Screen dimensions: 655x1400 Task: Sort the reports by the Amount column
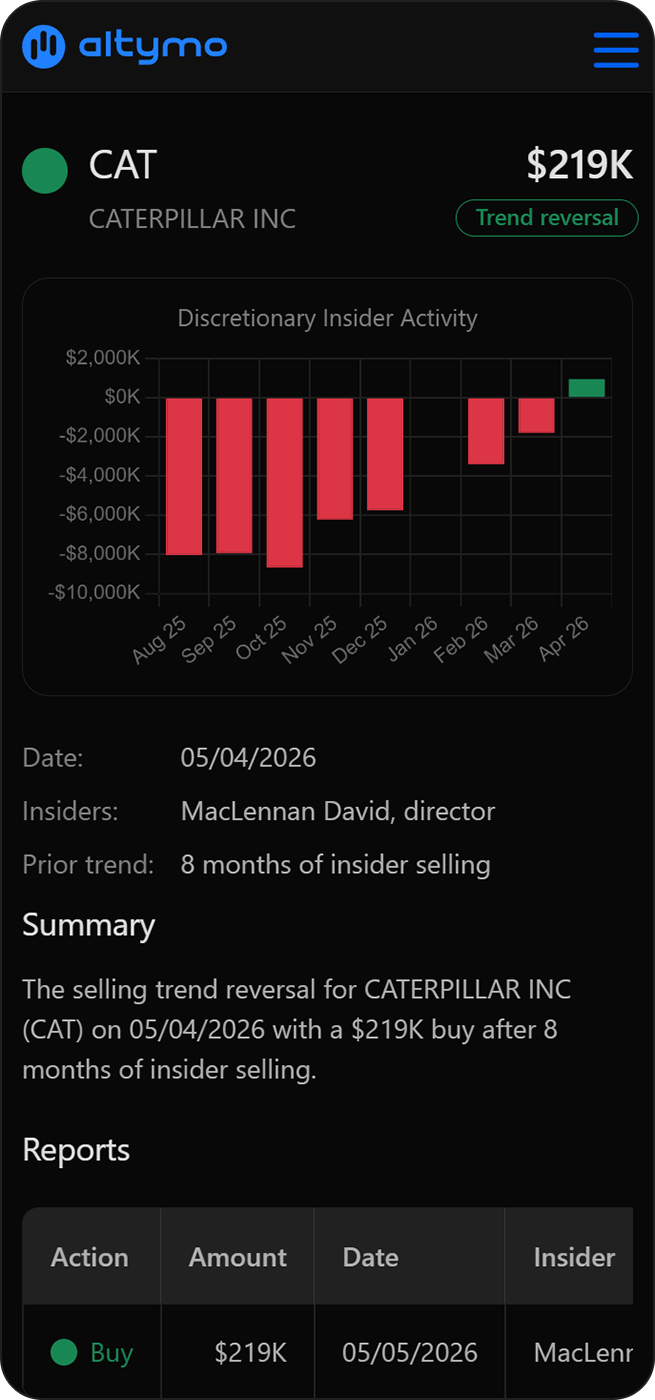tap(238, 1257)
